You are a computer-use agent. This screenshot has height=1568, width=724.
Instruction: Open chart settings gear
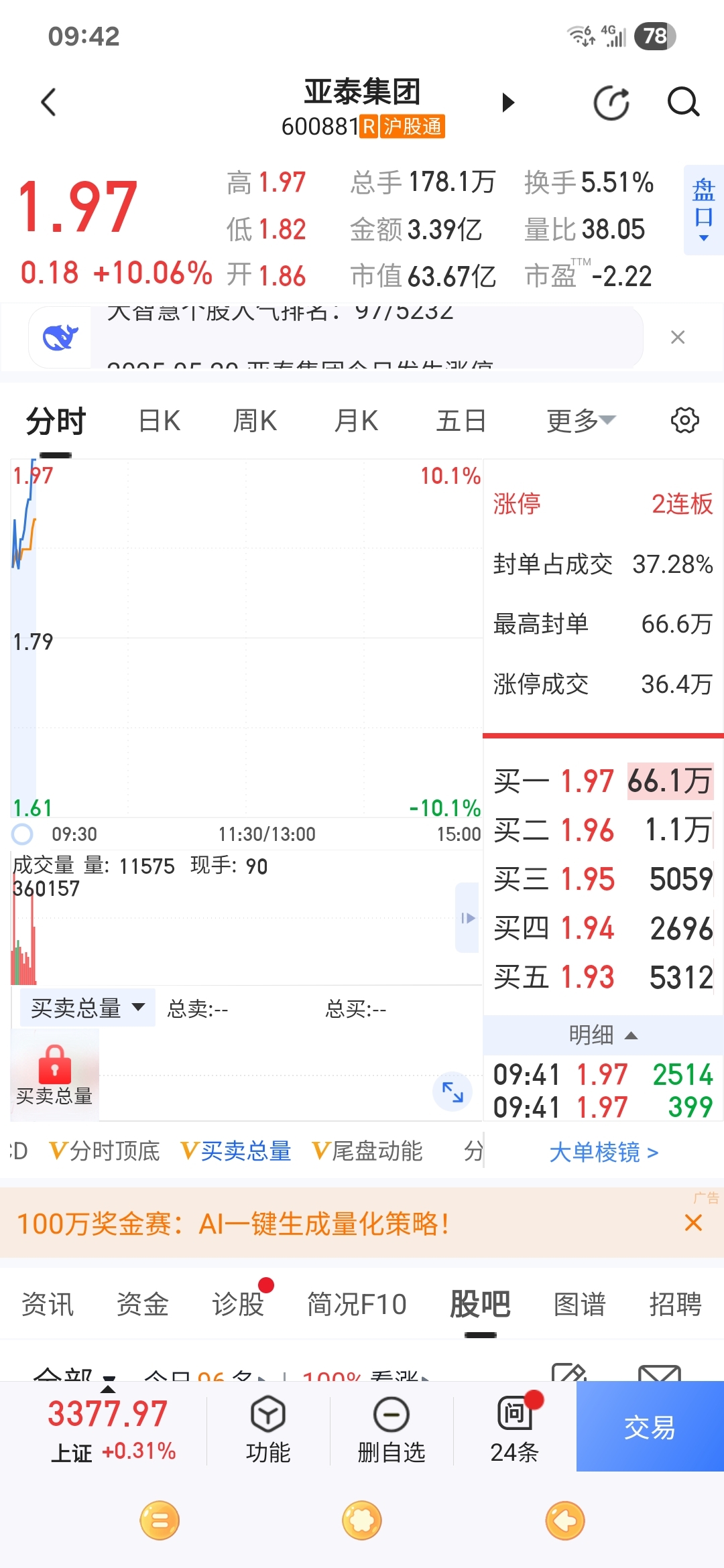click(684, 421)
